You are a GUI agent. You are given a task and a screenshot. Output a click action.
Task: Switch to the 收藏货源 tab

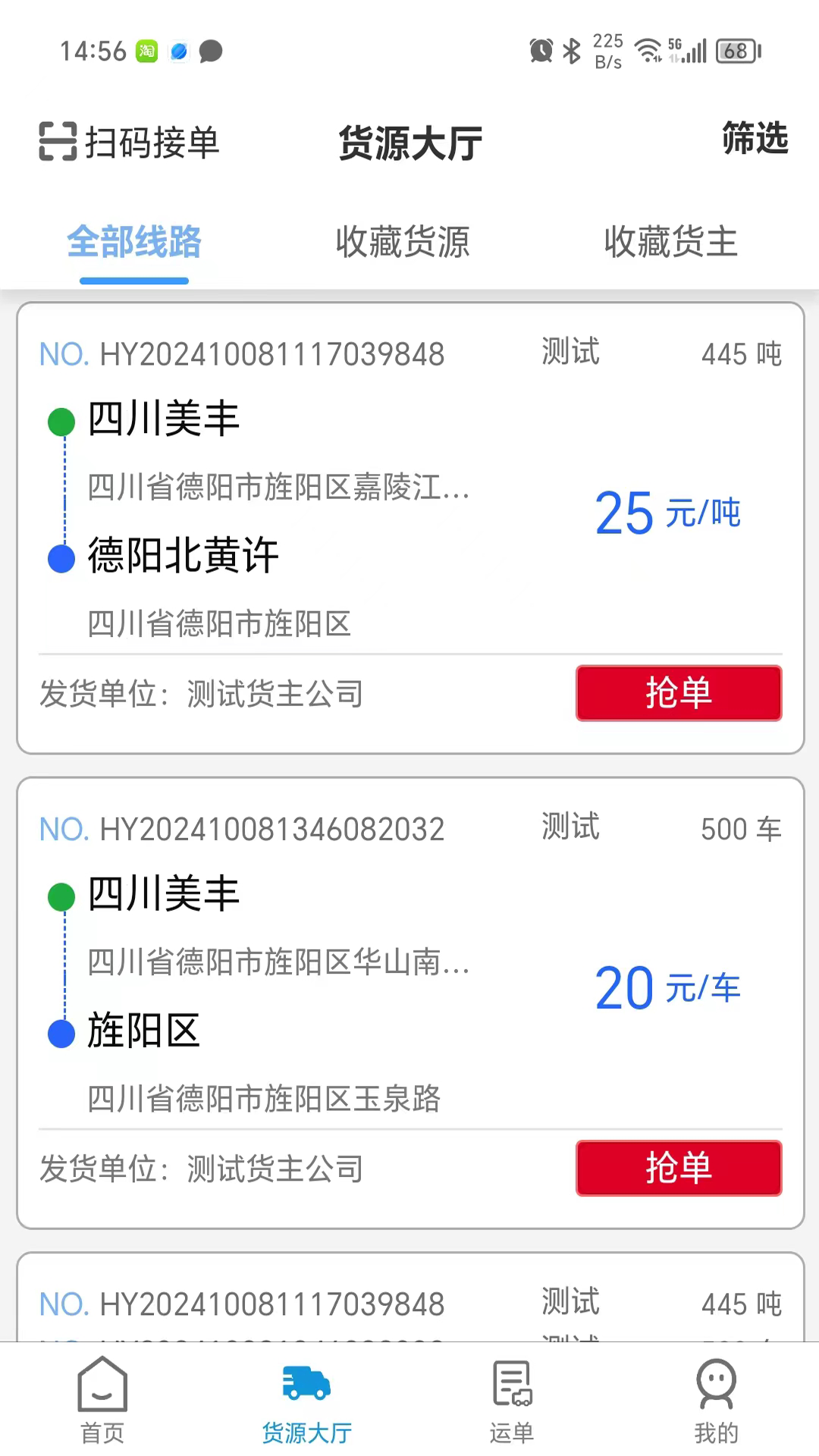[402, 243]
